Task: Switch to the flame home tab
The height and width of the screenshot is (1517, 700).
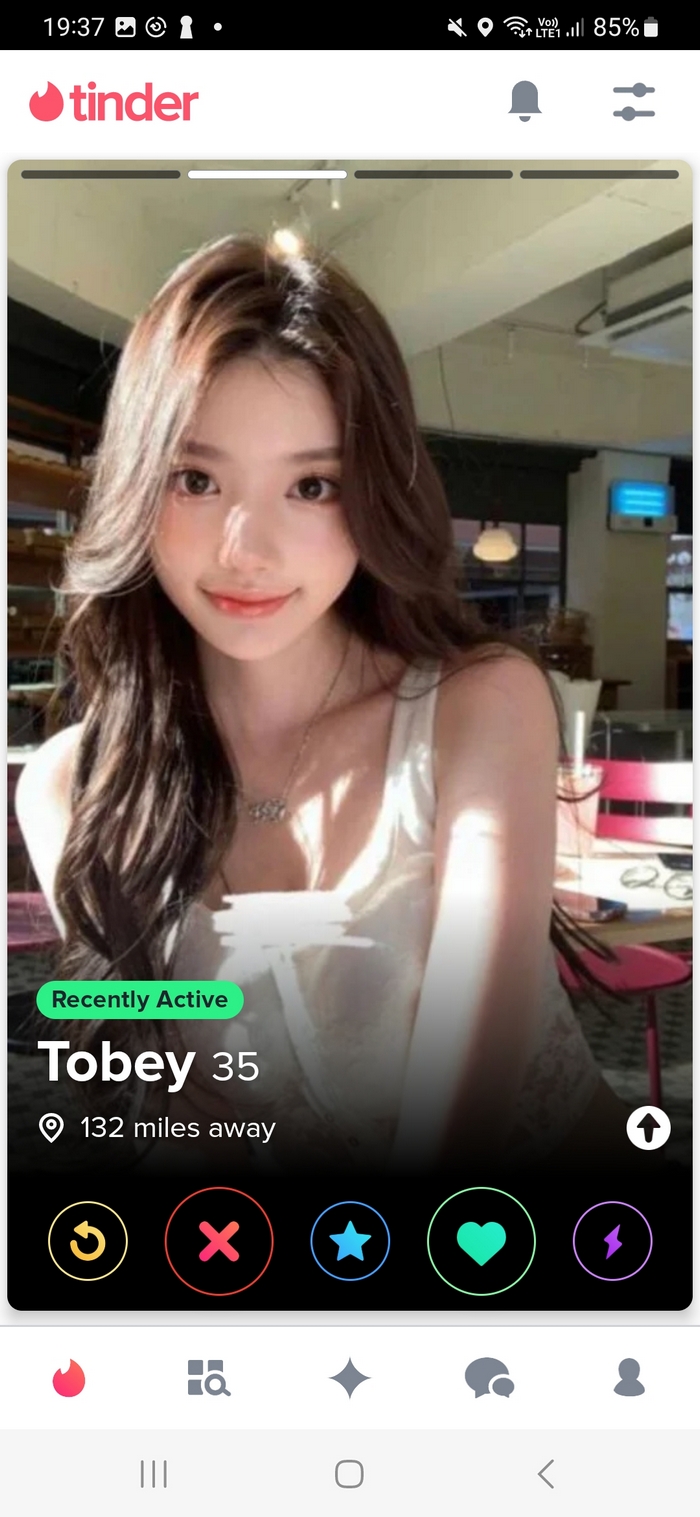Action: [x=69, y=1379]
